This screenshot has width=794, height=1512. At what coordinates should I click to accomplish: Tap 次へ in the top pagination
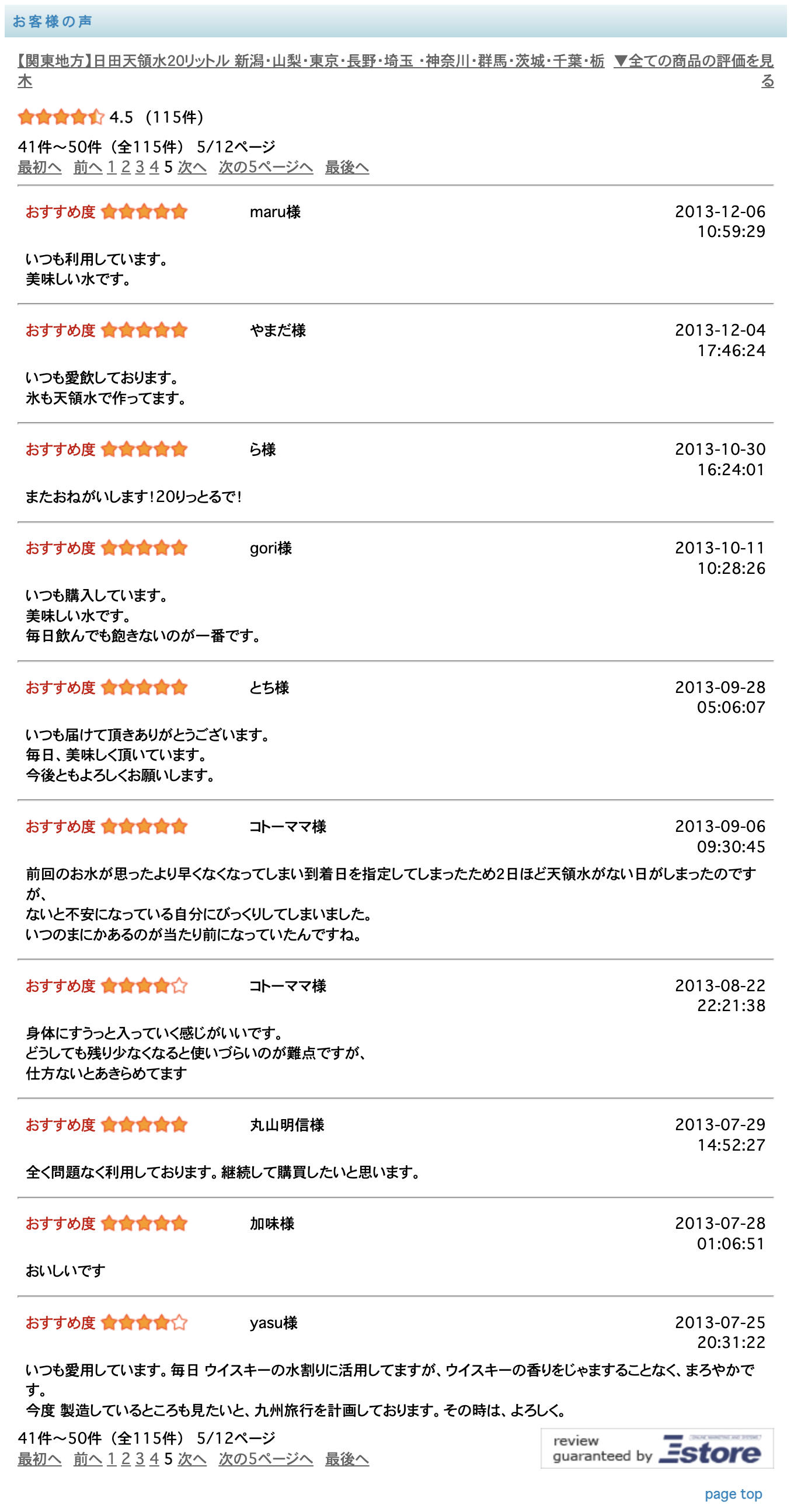[192, 168]
